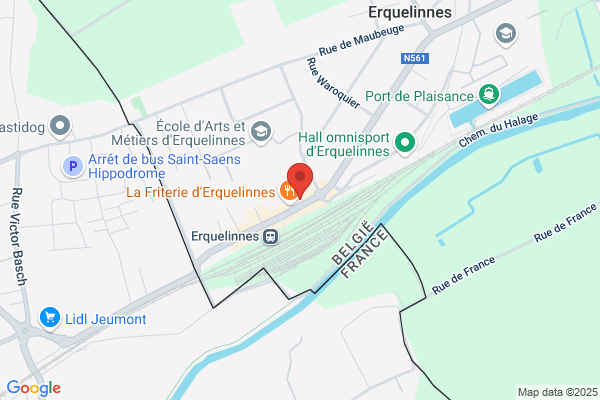Tap the astidog place marker
This screenshot has width=600, height=400.
60,126
